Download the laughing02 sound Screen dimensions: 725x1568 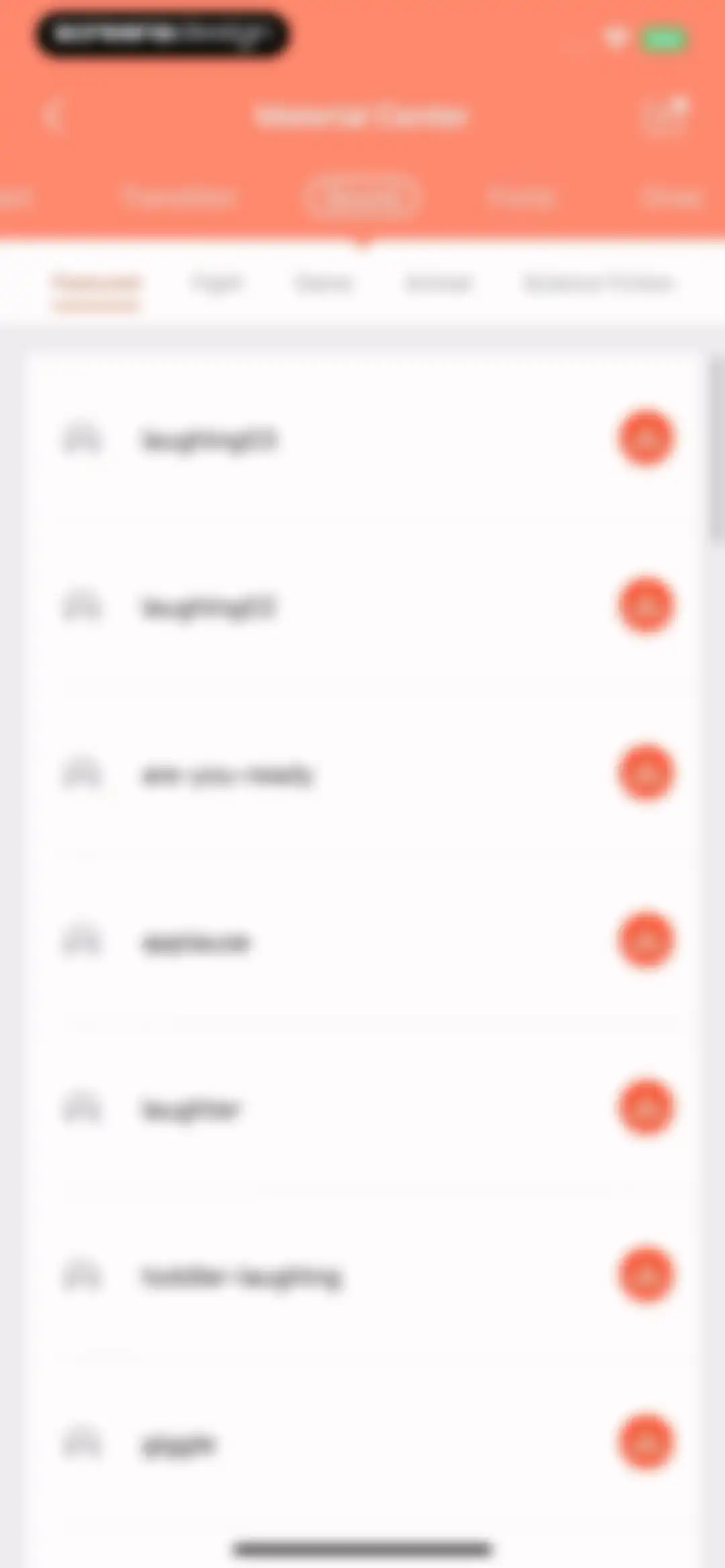click(x=646, y=606)
